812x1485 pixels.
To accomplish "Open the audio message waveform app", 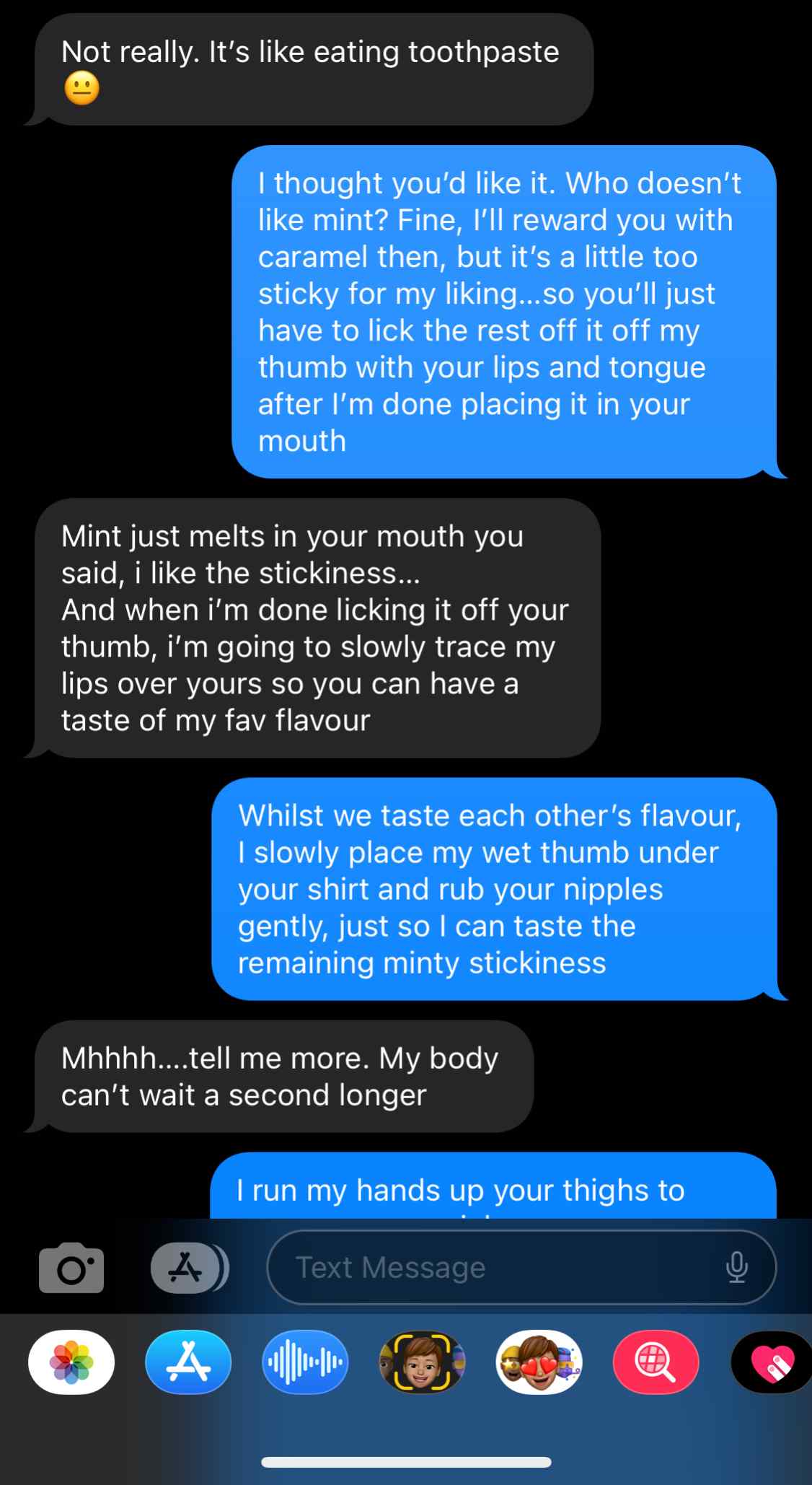I will (305, 1362).
